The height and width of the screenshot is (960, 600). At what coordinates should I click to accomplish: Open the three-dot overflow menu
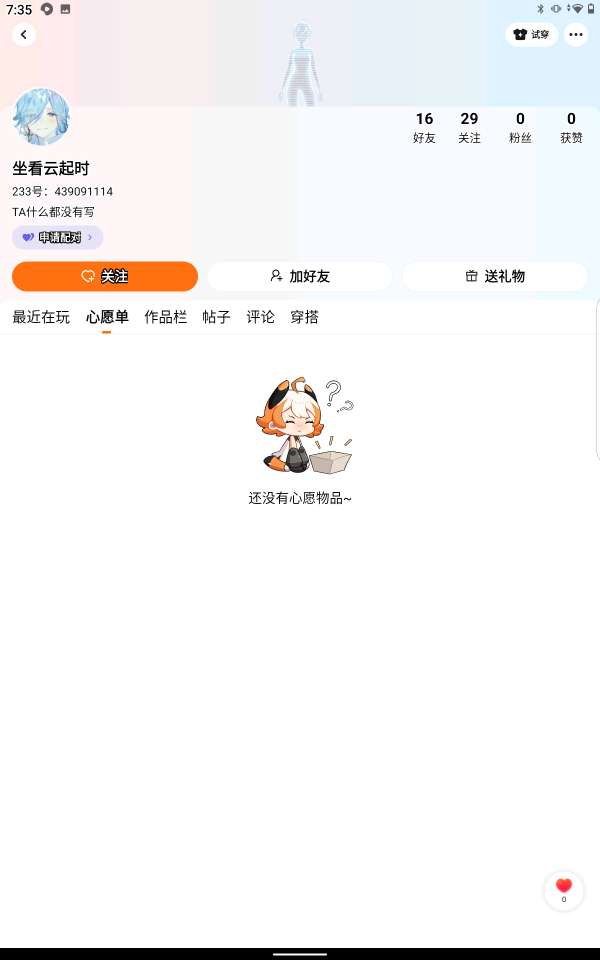tap(576, 35)
